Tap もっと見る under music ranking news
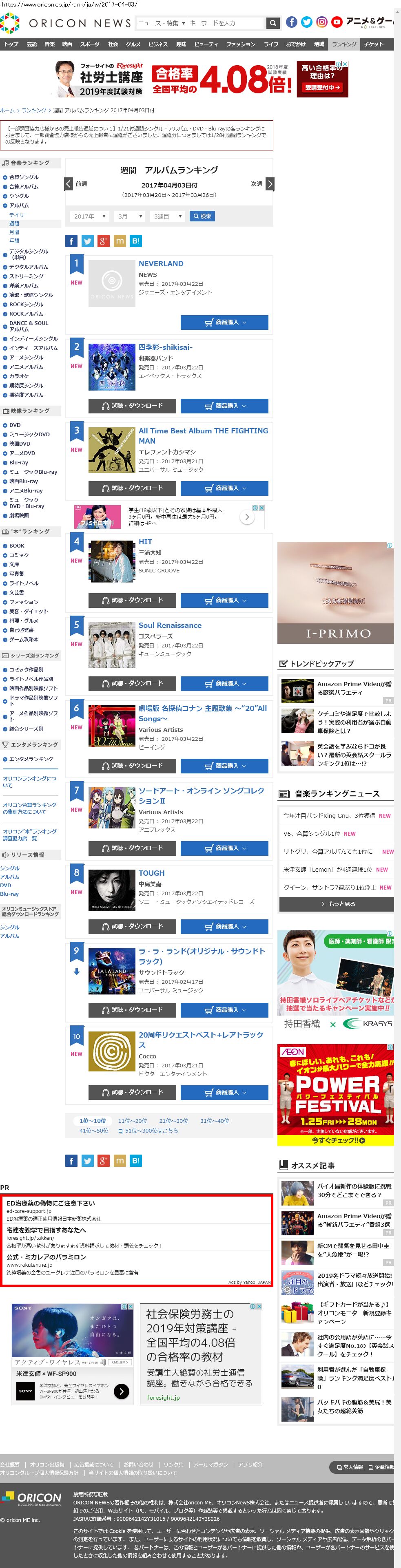401x1568 pixels. click(x=337, y=904)
